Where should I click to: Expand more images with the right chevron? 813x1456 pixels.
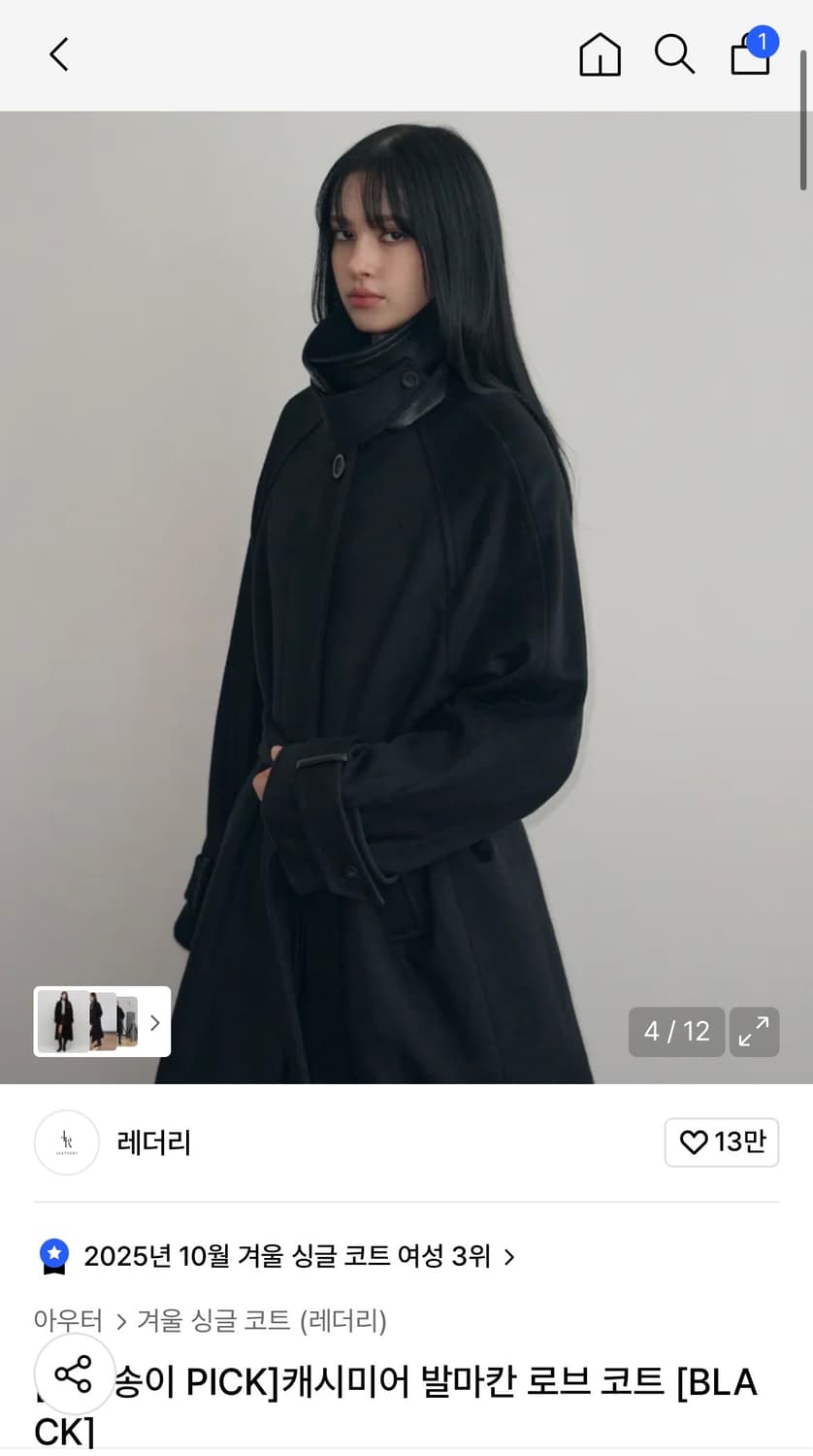[x=154, y=1021]
